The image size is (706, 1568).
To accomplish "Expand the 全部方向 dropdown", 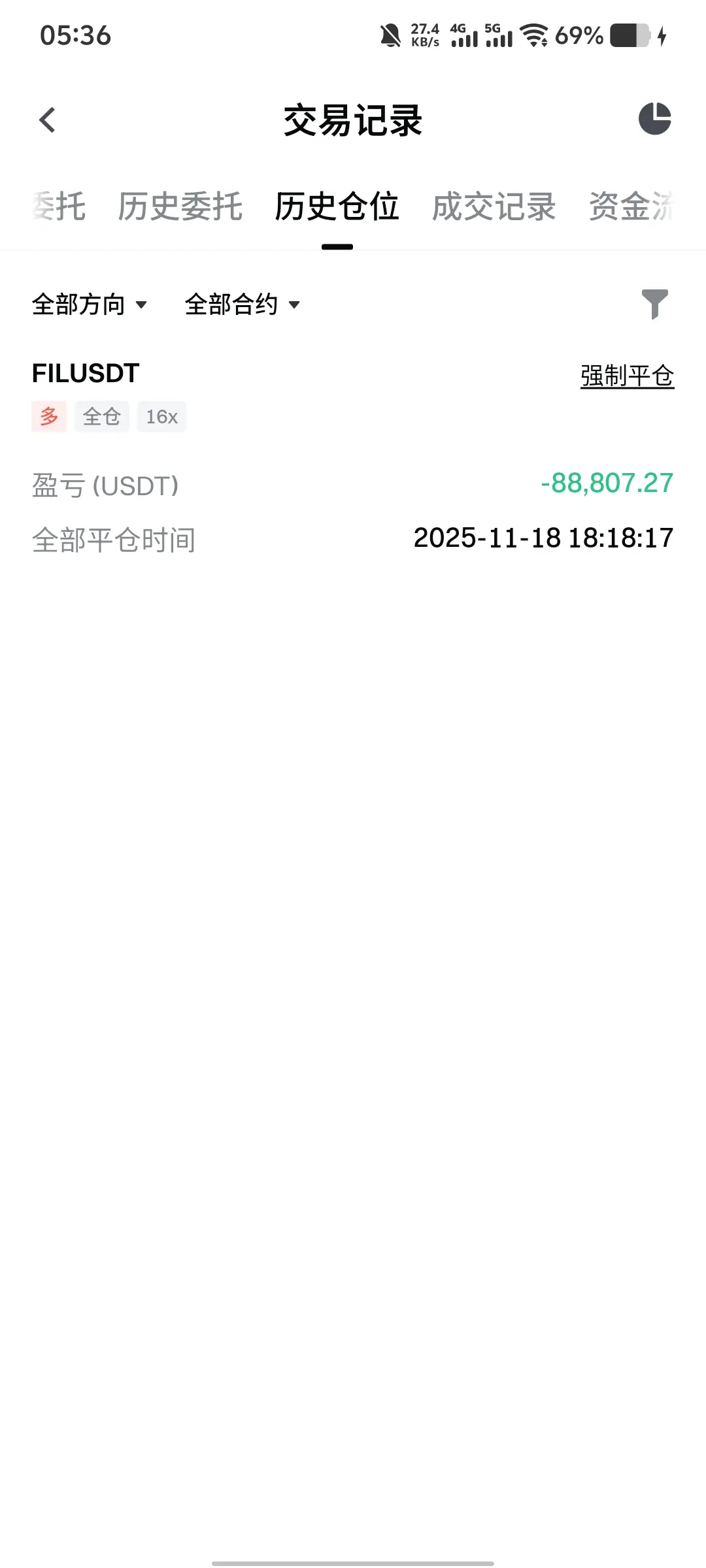I will pyautogui.click(x=90, y=304).
